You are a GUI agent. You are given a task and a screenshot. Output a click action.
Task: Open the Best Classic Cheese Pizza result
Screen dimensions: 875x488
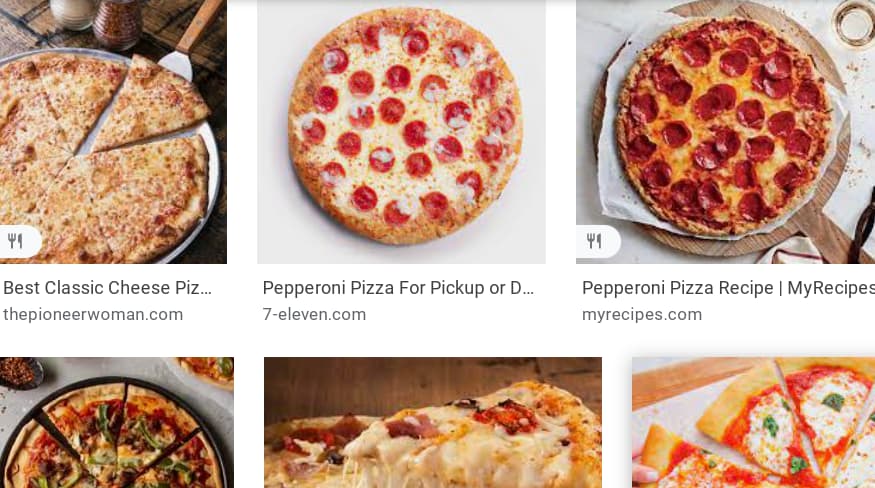click(x=107, y=288)
